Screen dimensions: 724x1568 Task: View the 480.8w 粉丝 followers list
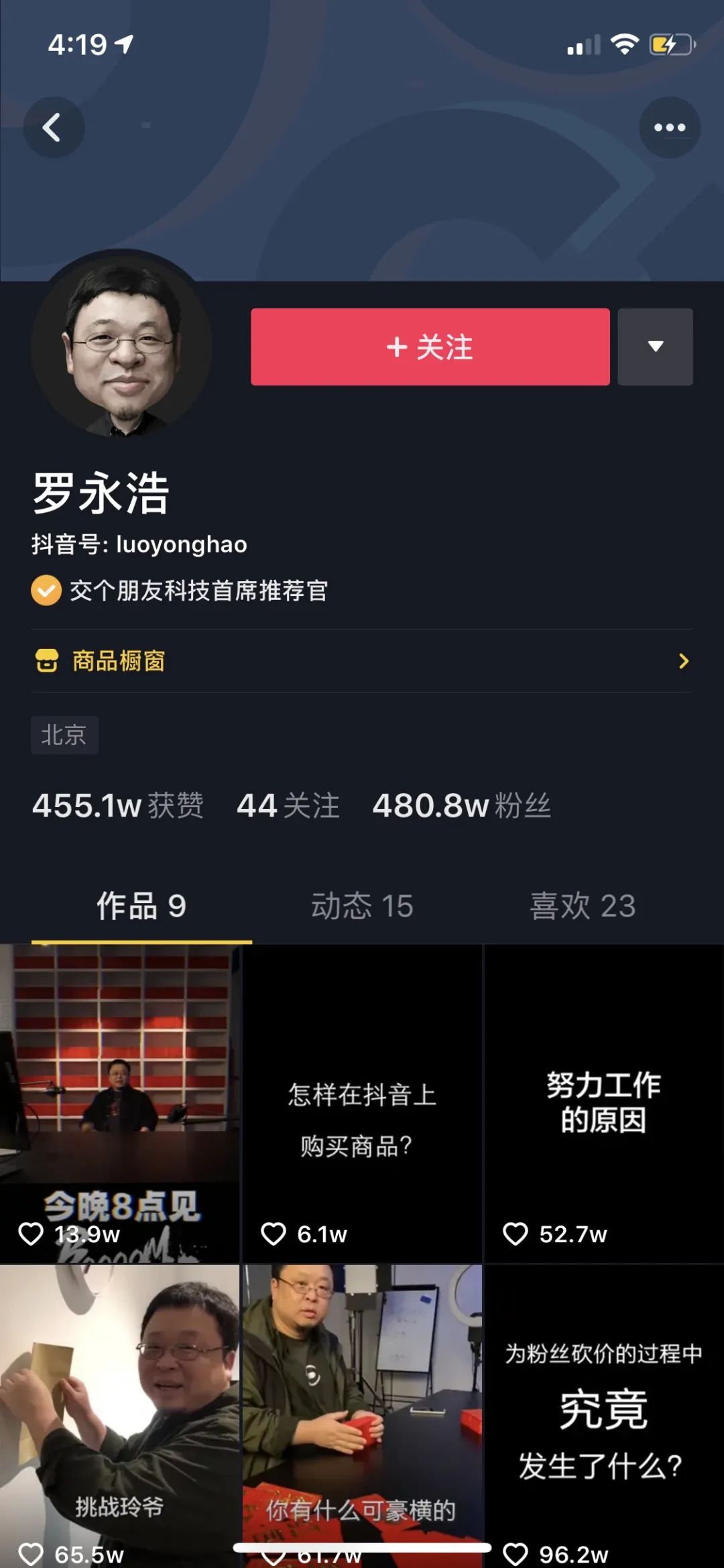click(461, 805)
